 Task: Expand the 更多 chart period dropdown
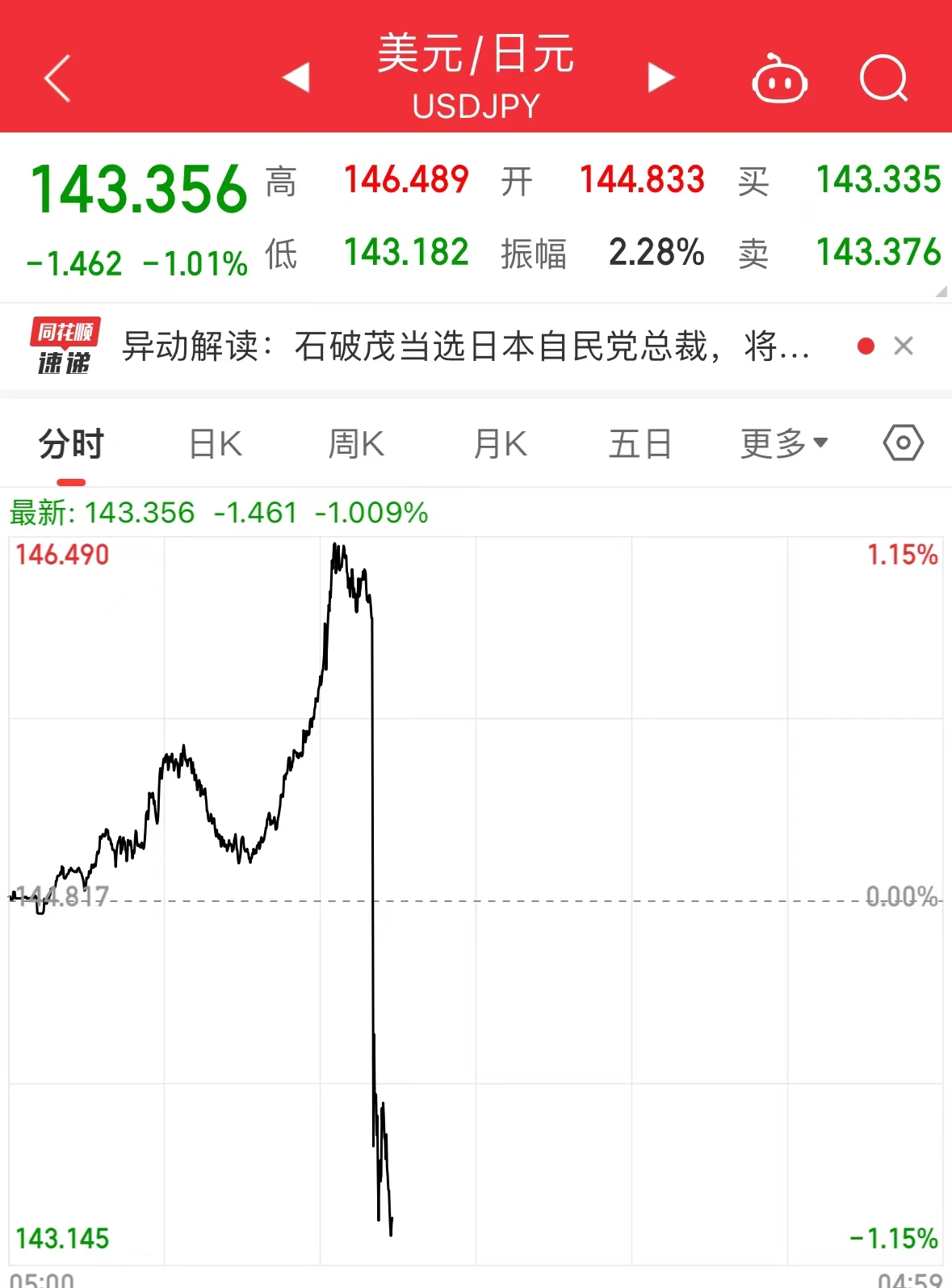784,443
